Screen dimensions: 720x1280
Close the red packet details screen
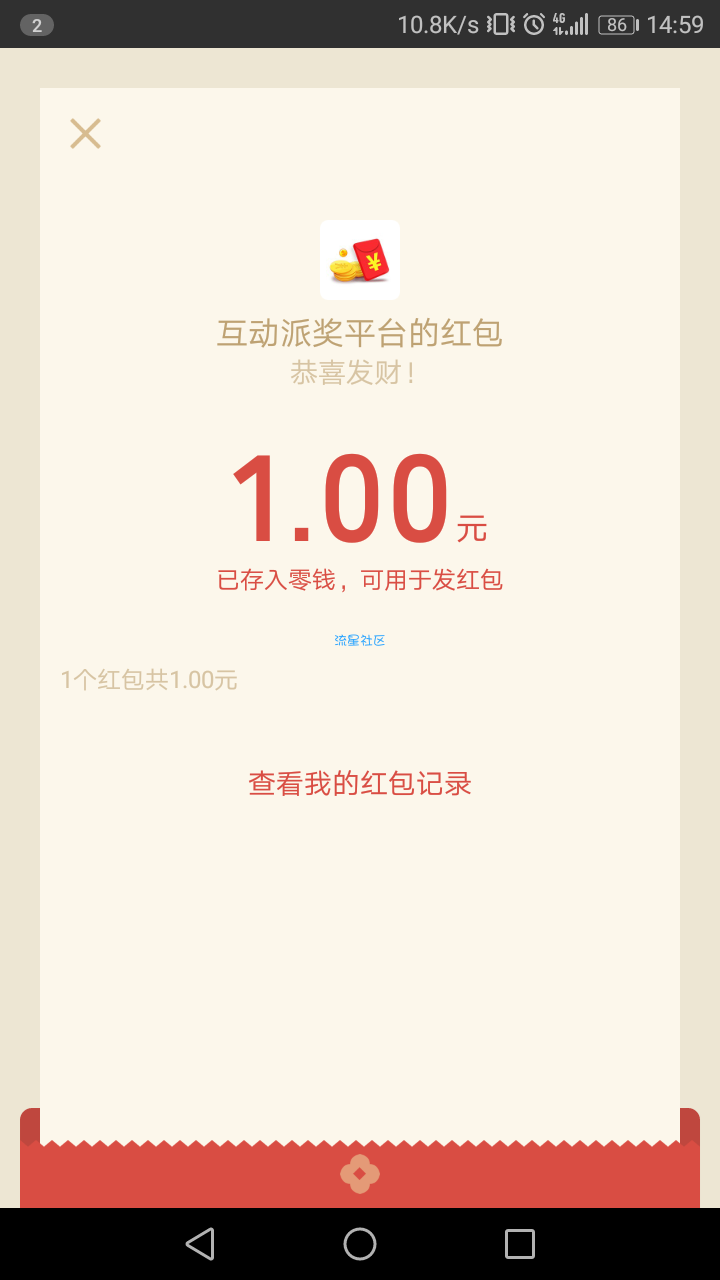85,133
